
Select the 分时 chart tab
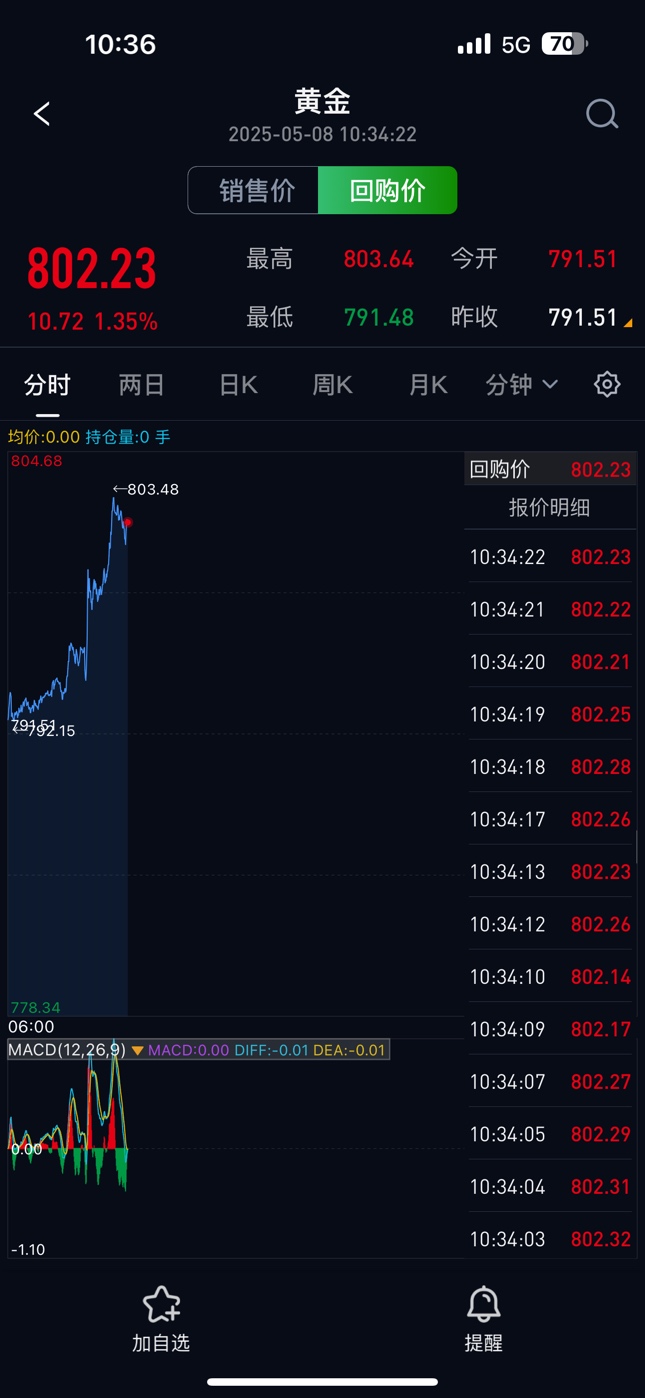click(47, 385)
